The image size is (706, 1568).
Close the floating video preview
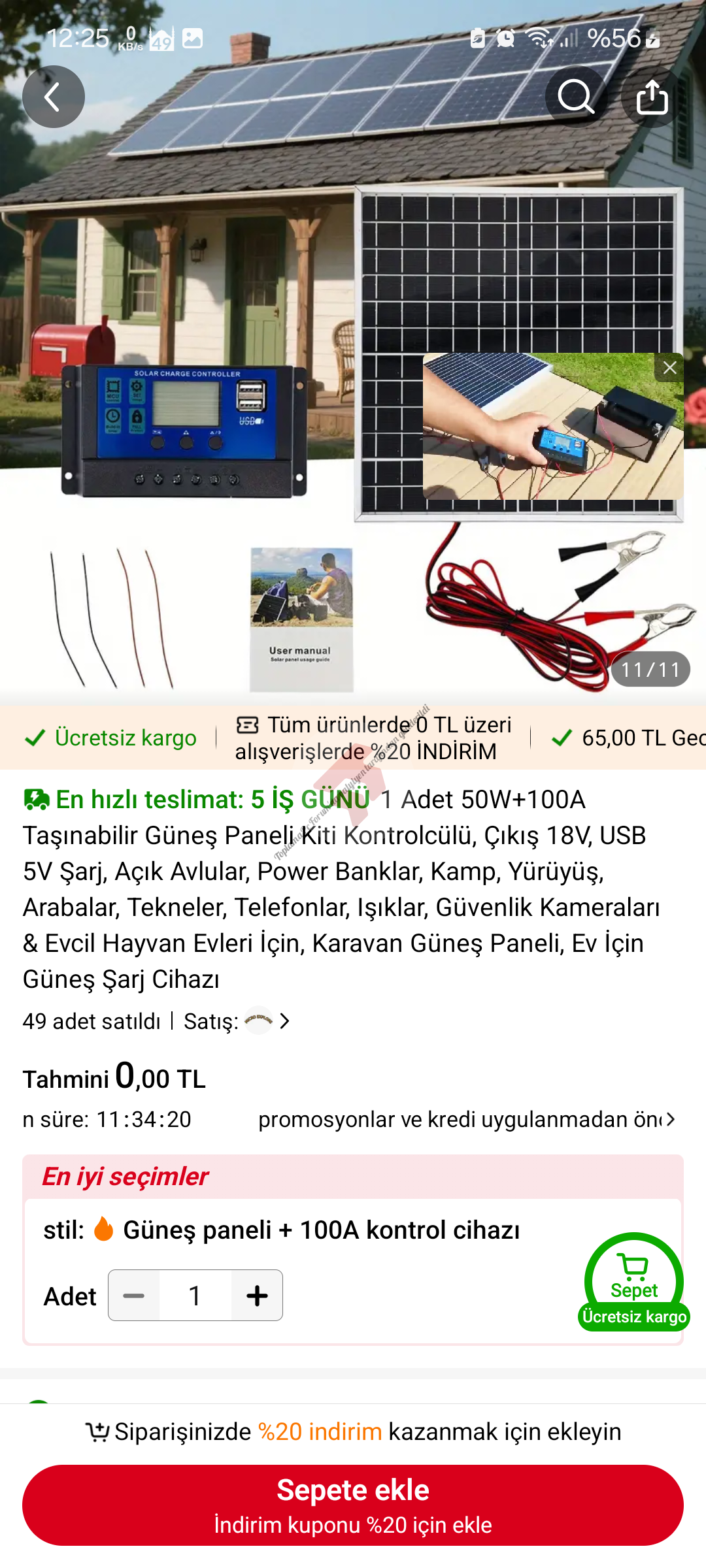(669, 368)
